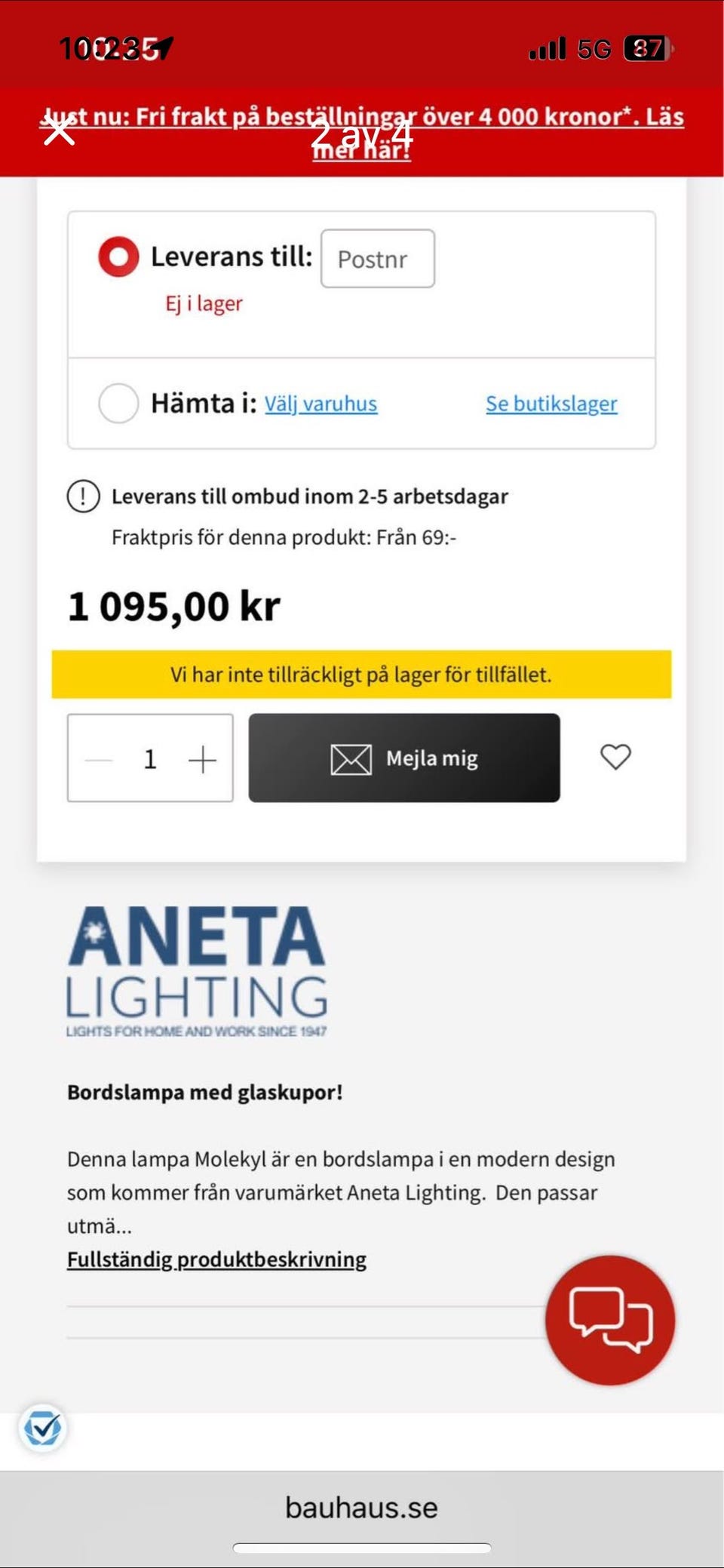Viewport: 724px width, 1568px height.
Task: Tap the blue checkmark trust badge
Action: click(42, 1428)
